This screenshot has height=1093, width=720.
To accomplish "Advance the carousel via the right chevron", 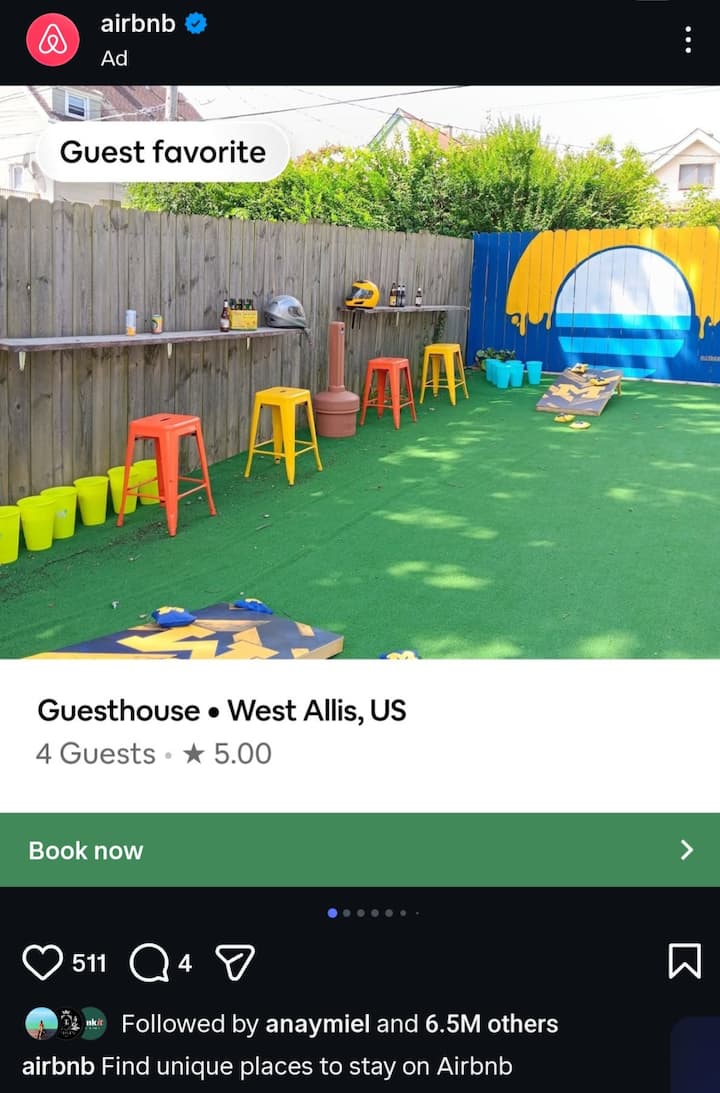I will (x=686, y=850).
